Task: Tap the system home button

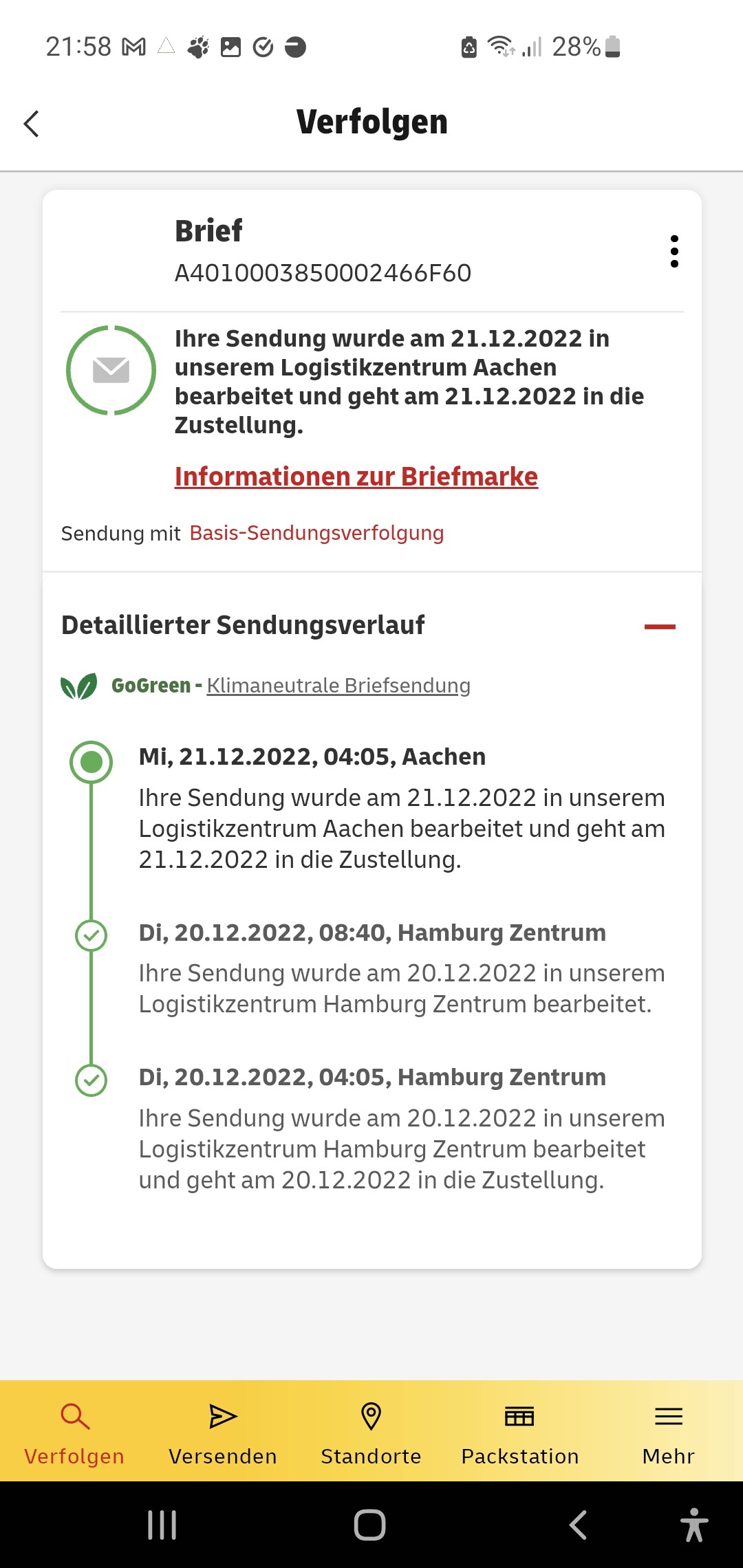Action: (x=369, y=1525)
